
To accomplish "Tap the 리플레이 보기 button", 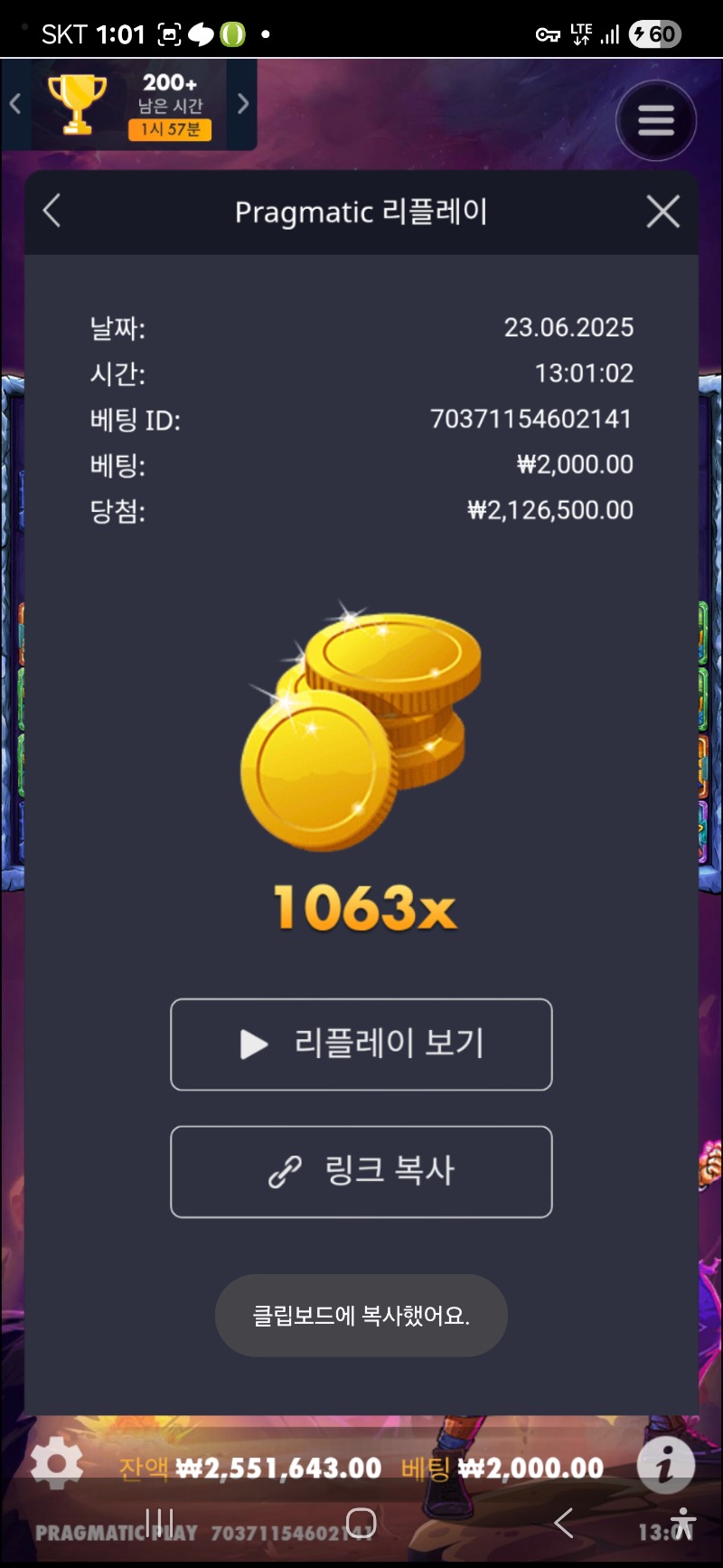I will pyautogui.click(x=361, y=1044).
